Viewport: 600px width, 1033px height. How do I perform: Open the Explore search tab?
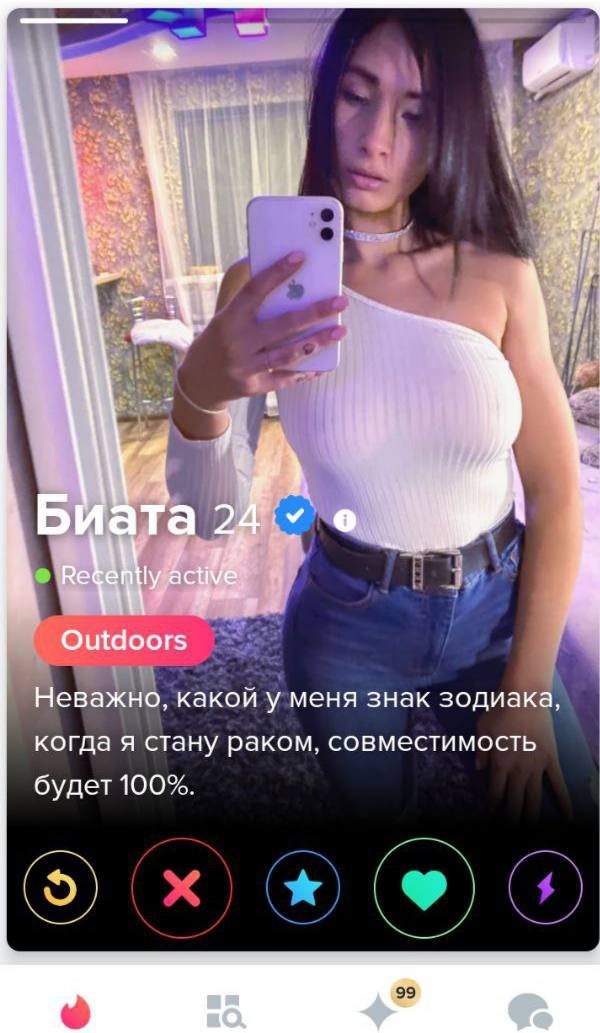[x=225, y=1011]
